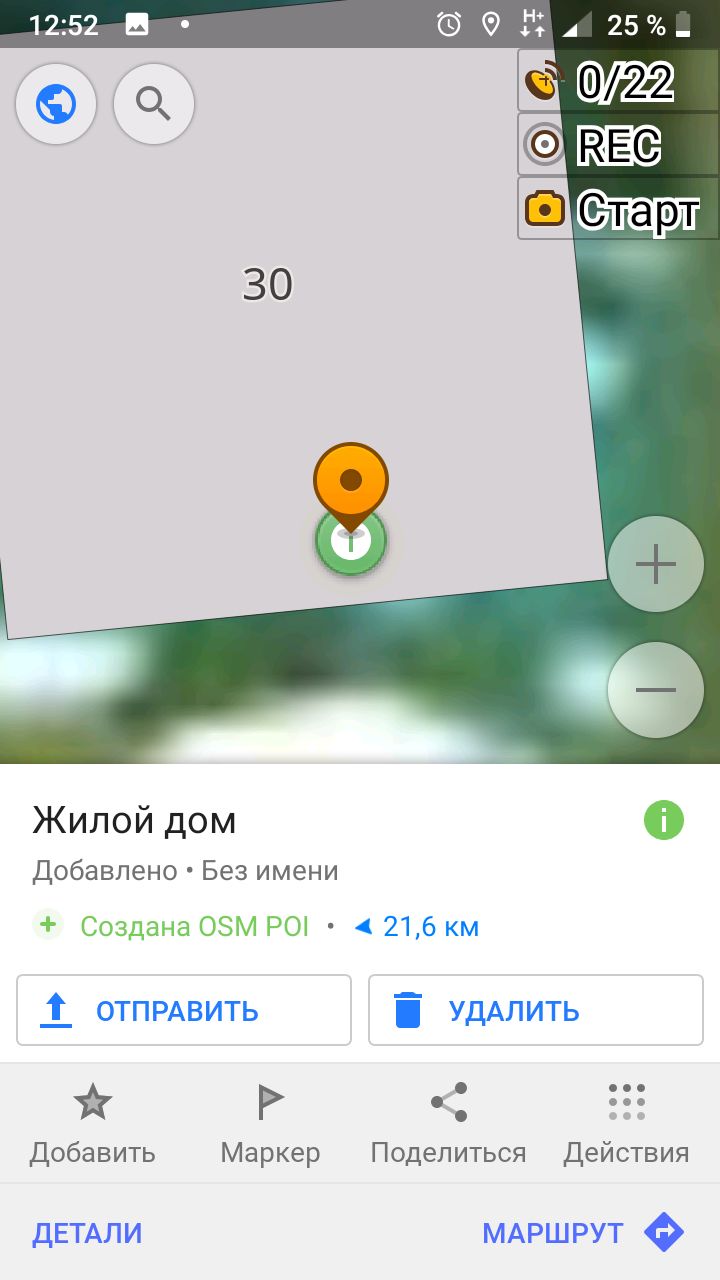
Task: Zoom in on the map
Action: coord(656,565)
